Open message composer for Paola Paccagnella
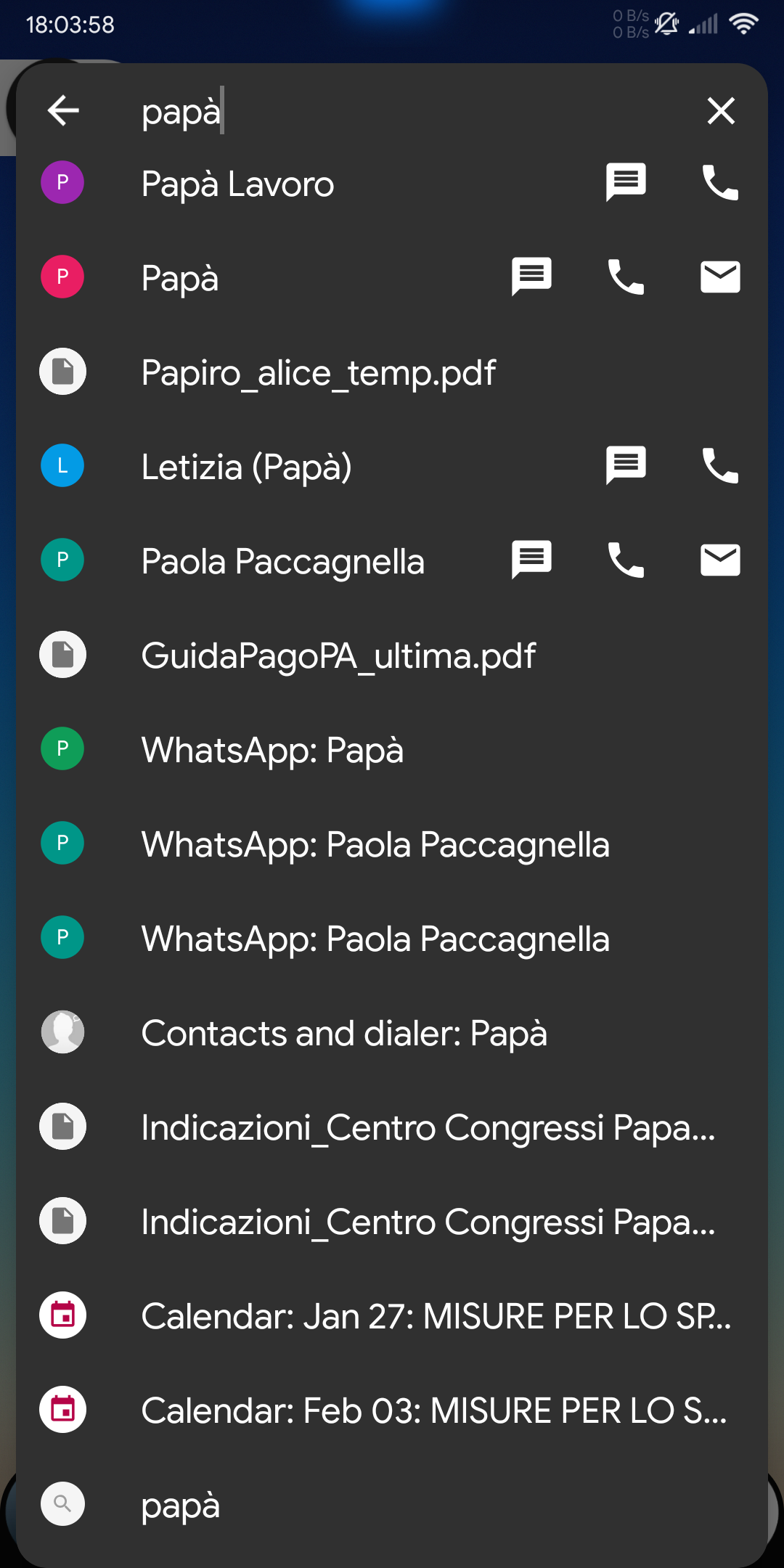The width and height of the screenshot is (784, 1568). (531, 560)
